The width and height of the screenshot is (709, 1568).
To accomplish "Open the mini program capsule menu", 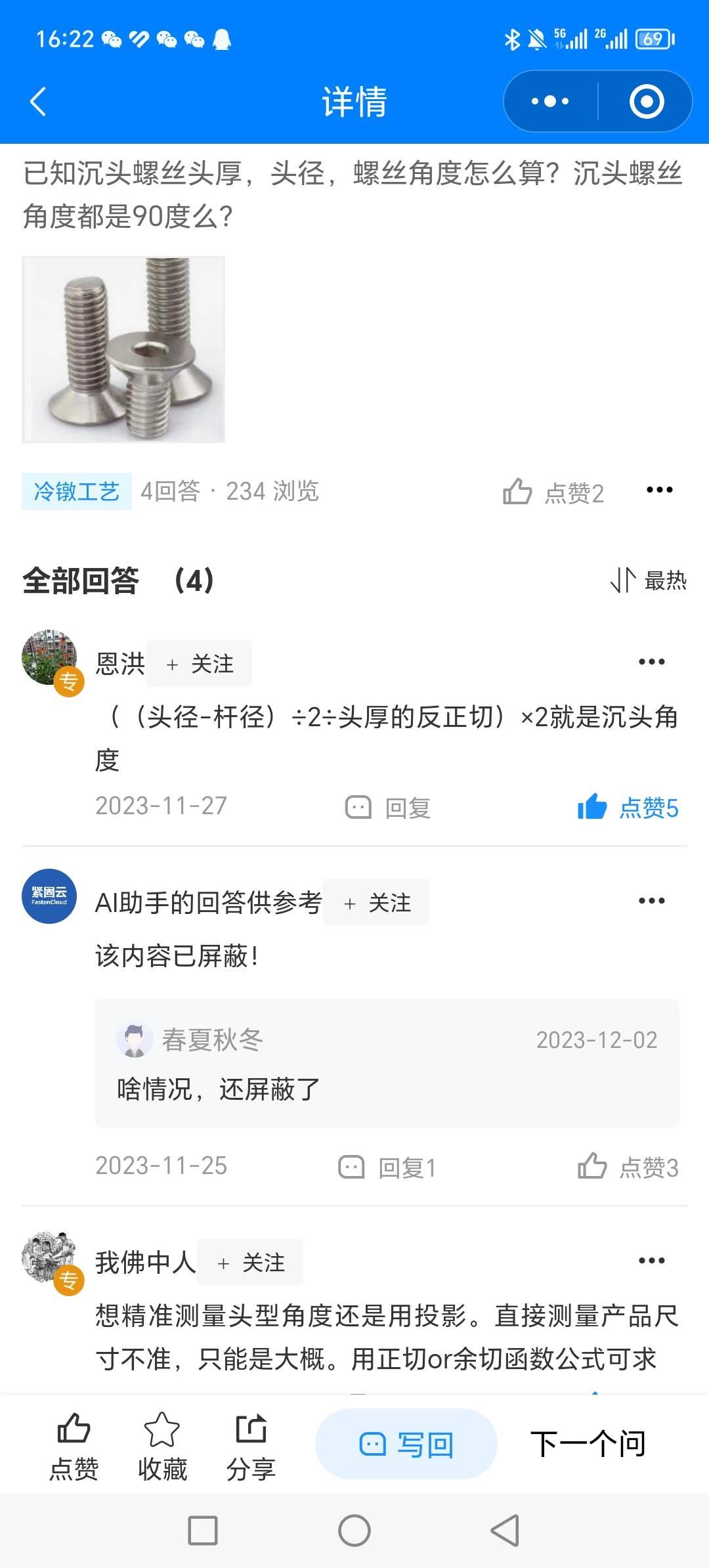I will click(x=549, y=102).
